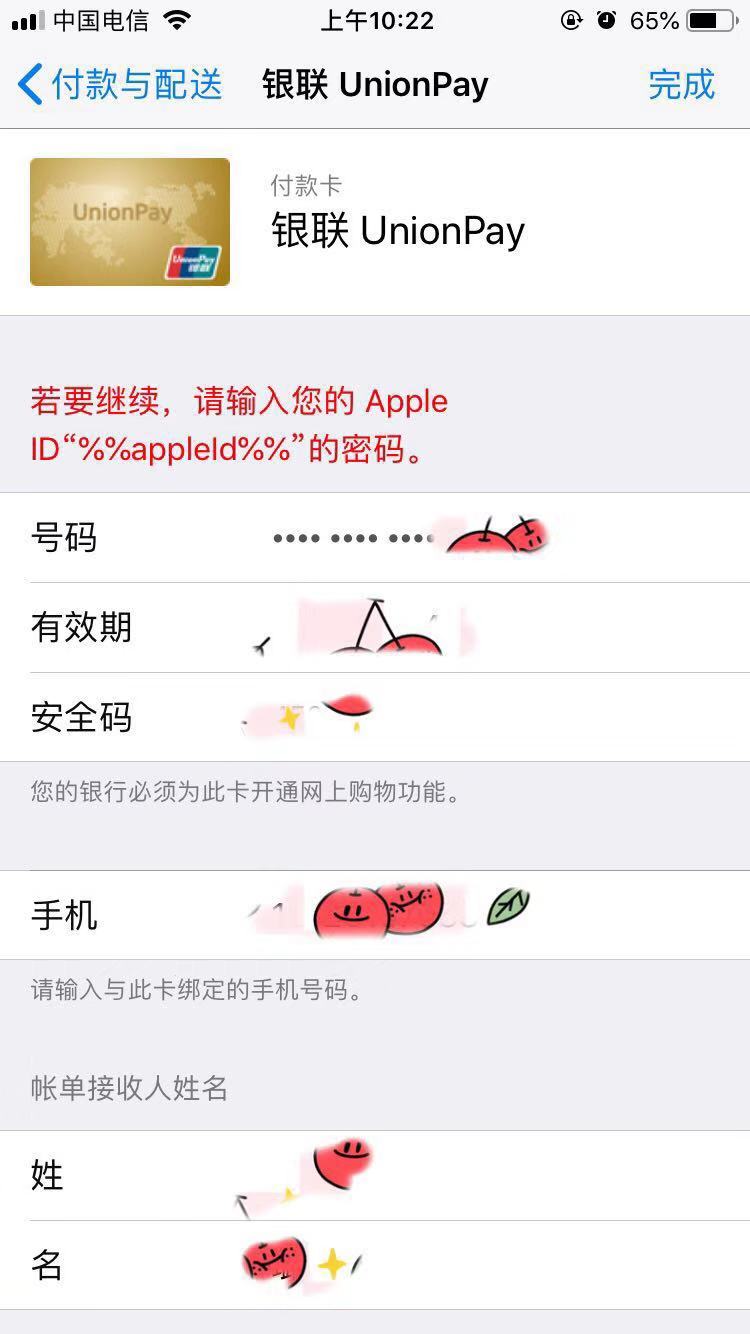Open the 银联 UnionPay 付款卡 row
Screen dimensions: 750x1334
[x=375, y=222]
